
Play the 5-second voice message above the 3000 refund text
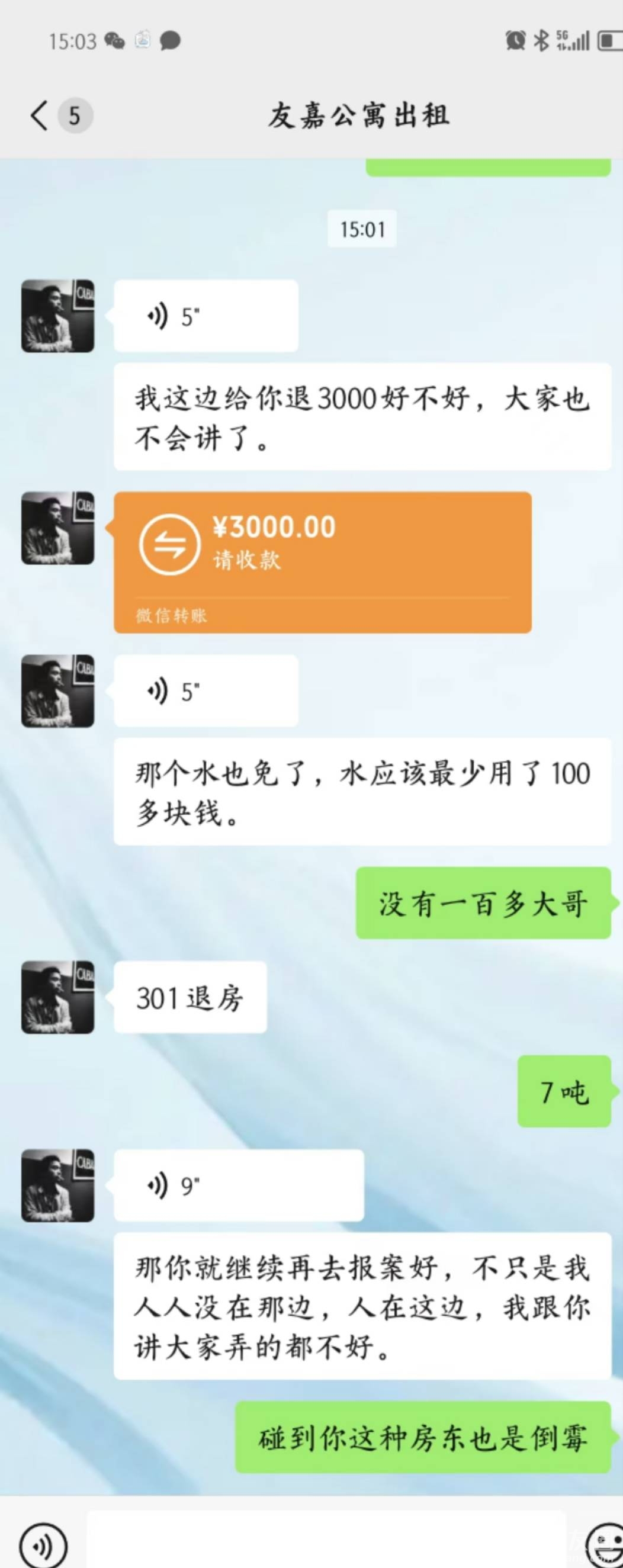205,316
